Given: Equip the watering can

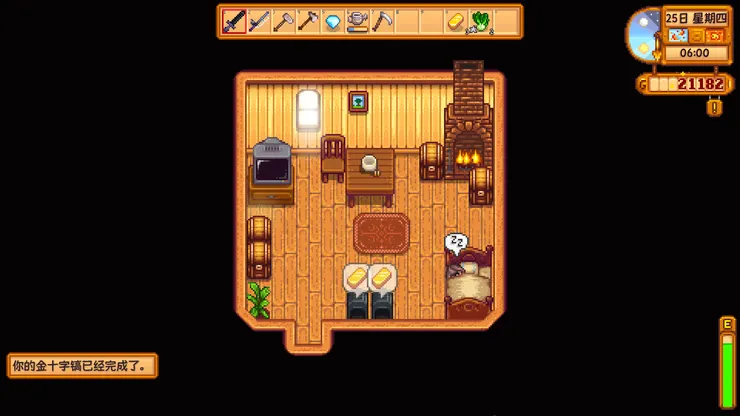Looking at the screenshot, I should pyautogui.click(x=358, y=21).
